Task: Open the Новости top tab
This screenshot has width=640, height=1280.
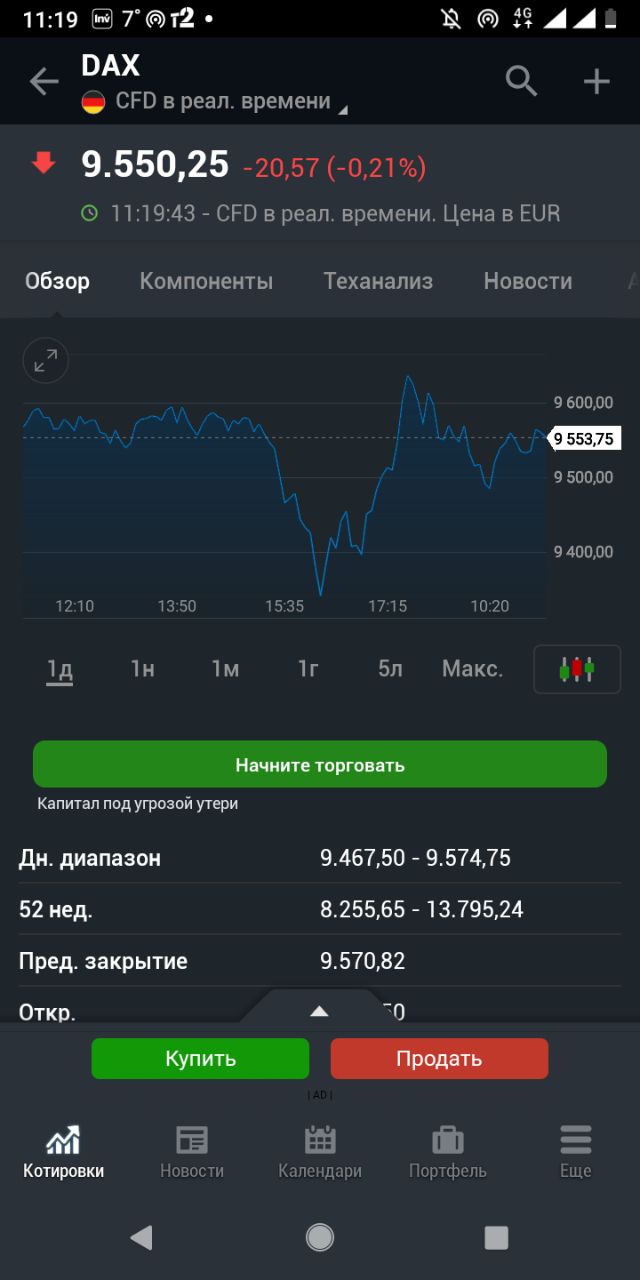Action: coord(527,281)
